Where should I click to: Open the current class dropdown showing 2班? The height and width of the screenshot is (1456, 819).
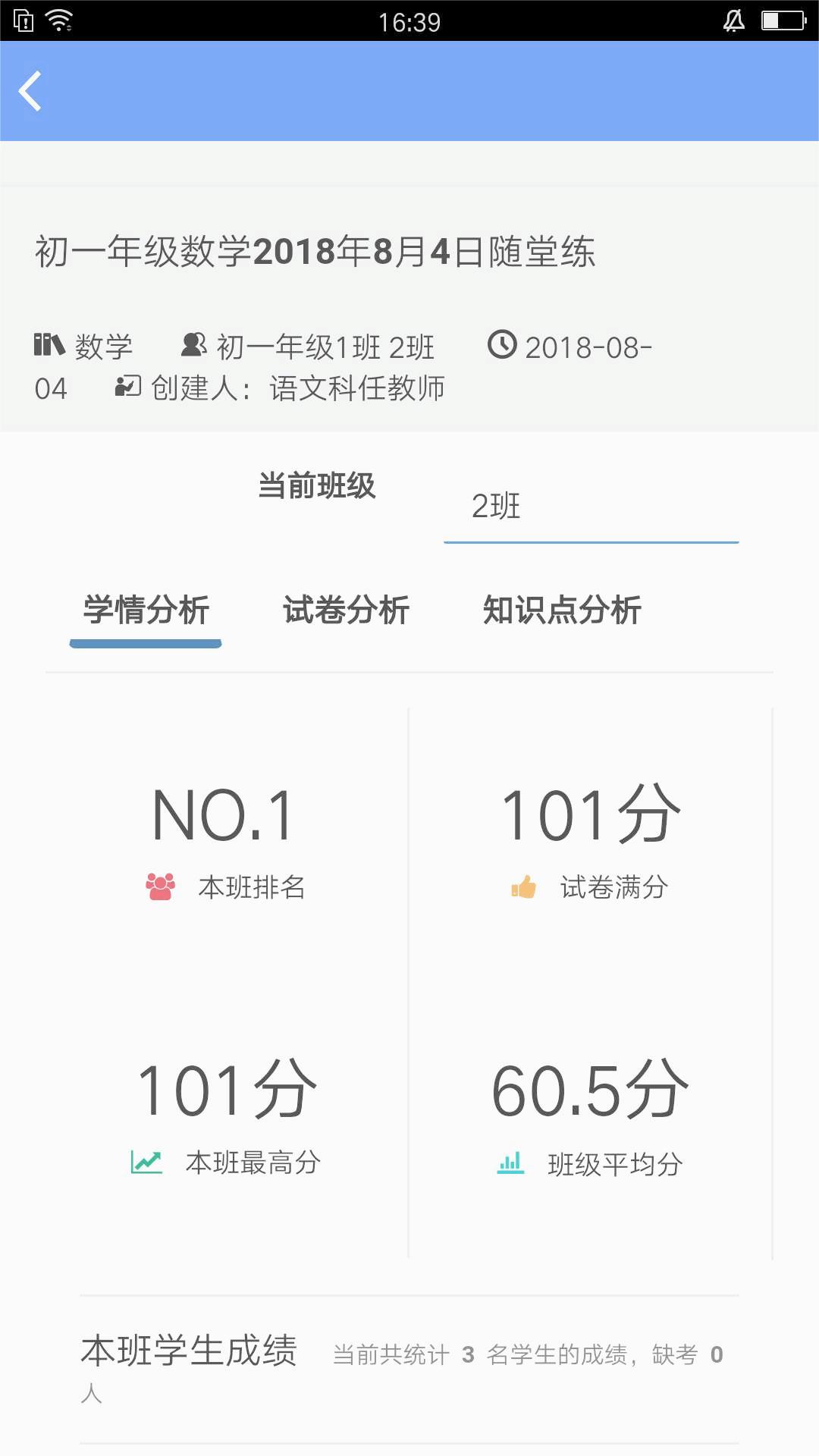[590, 507]
